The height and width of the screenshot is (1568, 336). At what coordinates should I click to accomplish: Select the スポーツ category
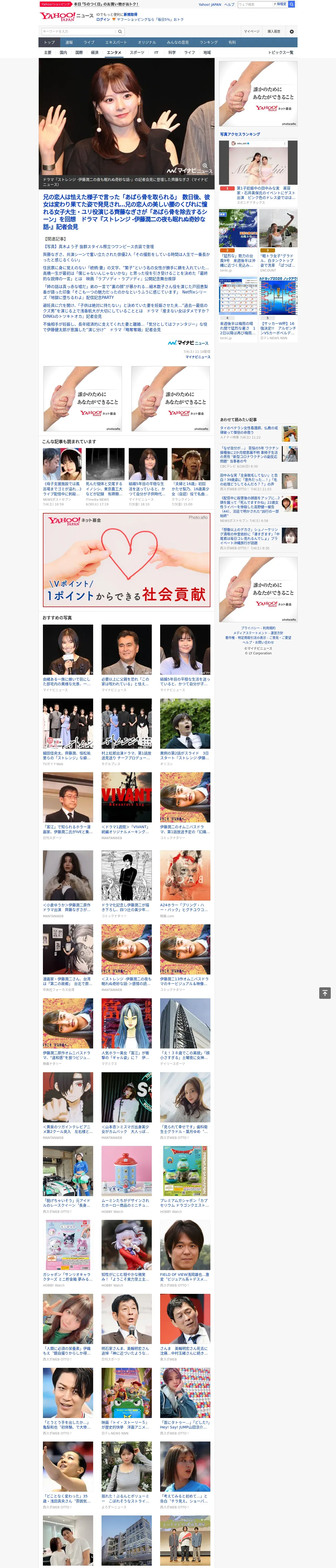(x=137, y=52)
